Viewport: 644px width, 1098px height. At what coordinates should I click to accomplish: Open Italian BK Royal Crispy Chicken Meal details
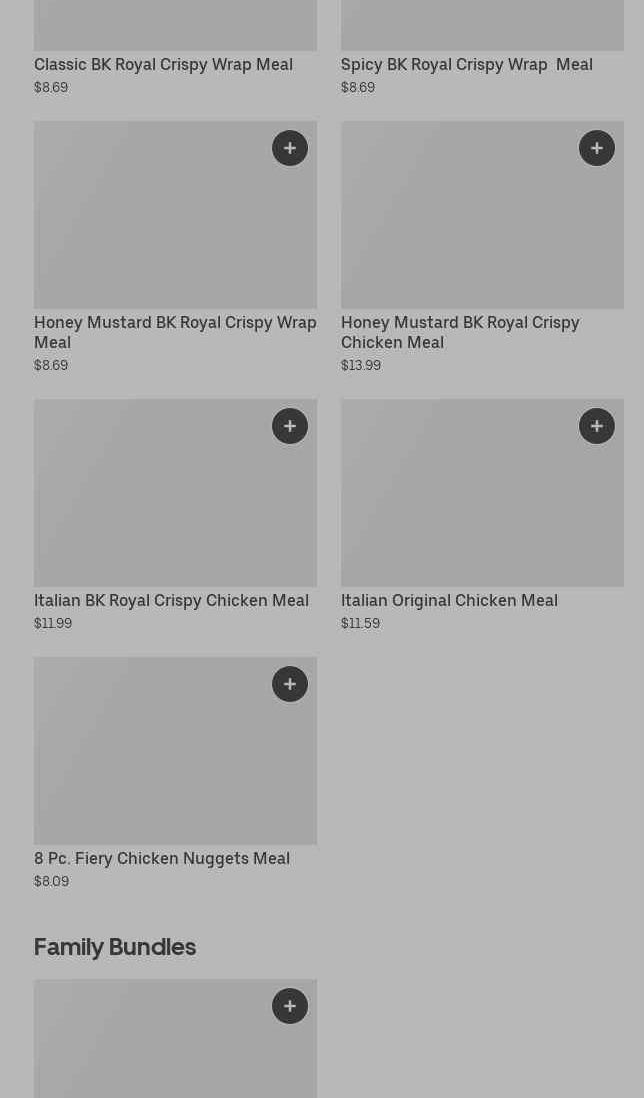click(172, 600)
